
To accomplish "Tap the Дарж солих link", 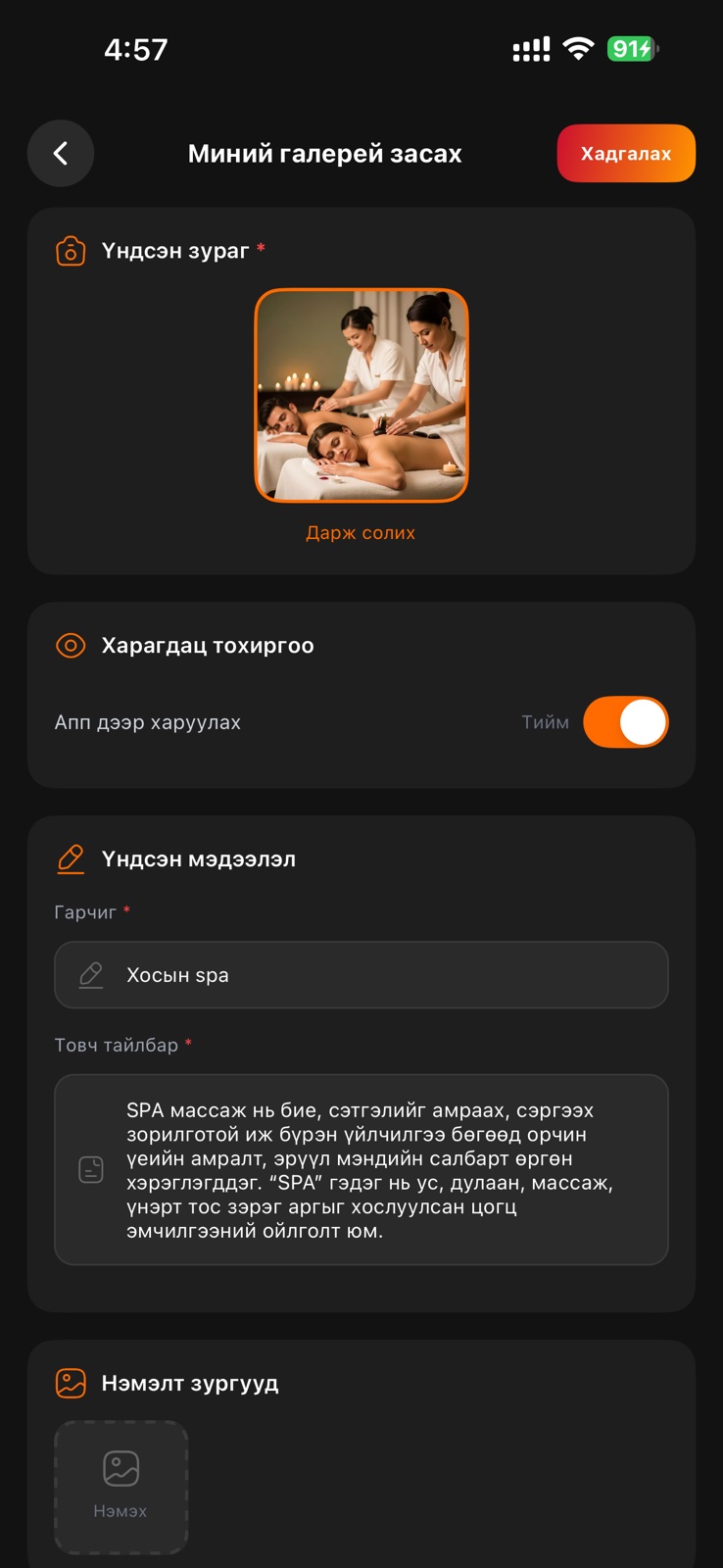I will [x=361, y=533].
